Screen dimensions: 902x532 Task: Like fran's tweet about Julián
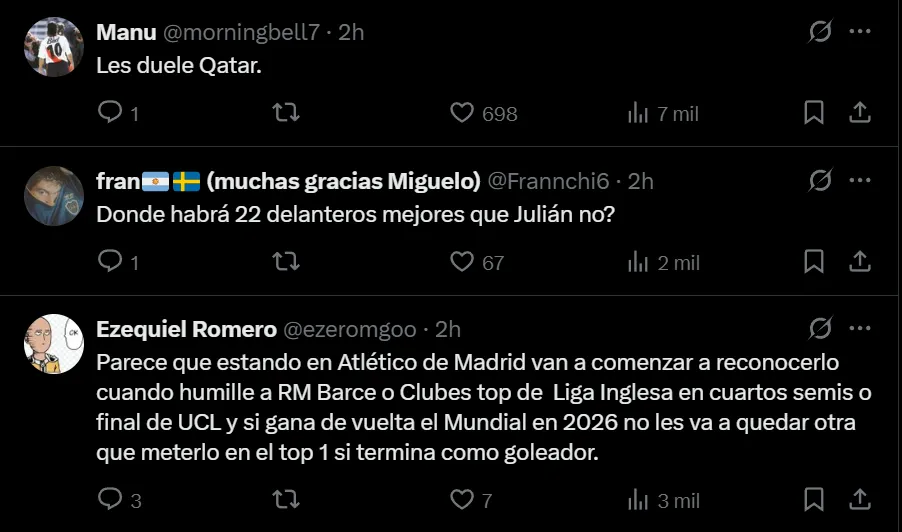[x=461, y=262]
